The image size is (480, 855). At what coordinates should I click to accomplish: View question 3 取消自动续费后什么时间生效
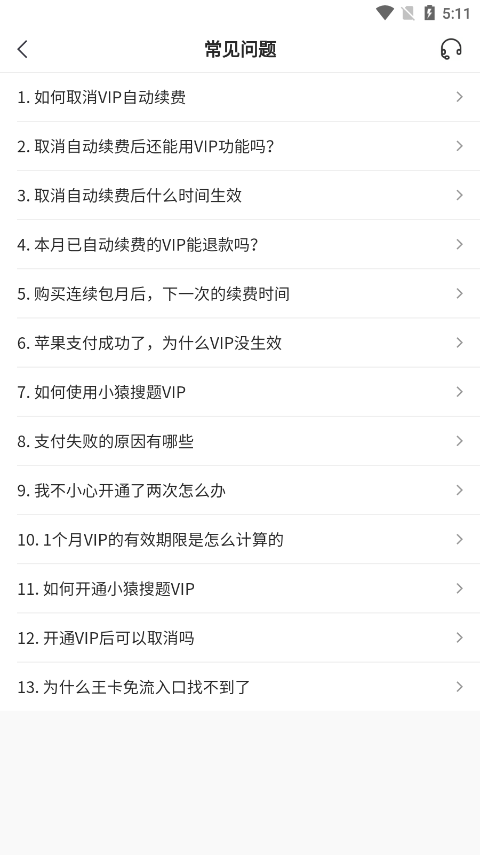click(240, 195)
